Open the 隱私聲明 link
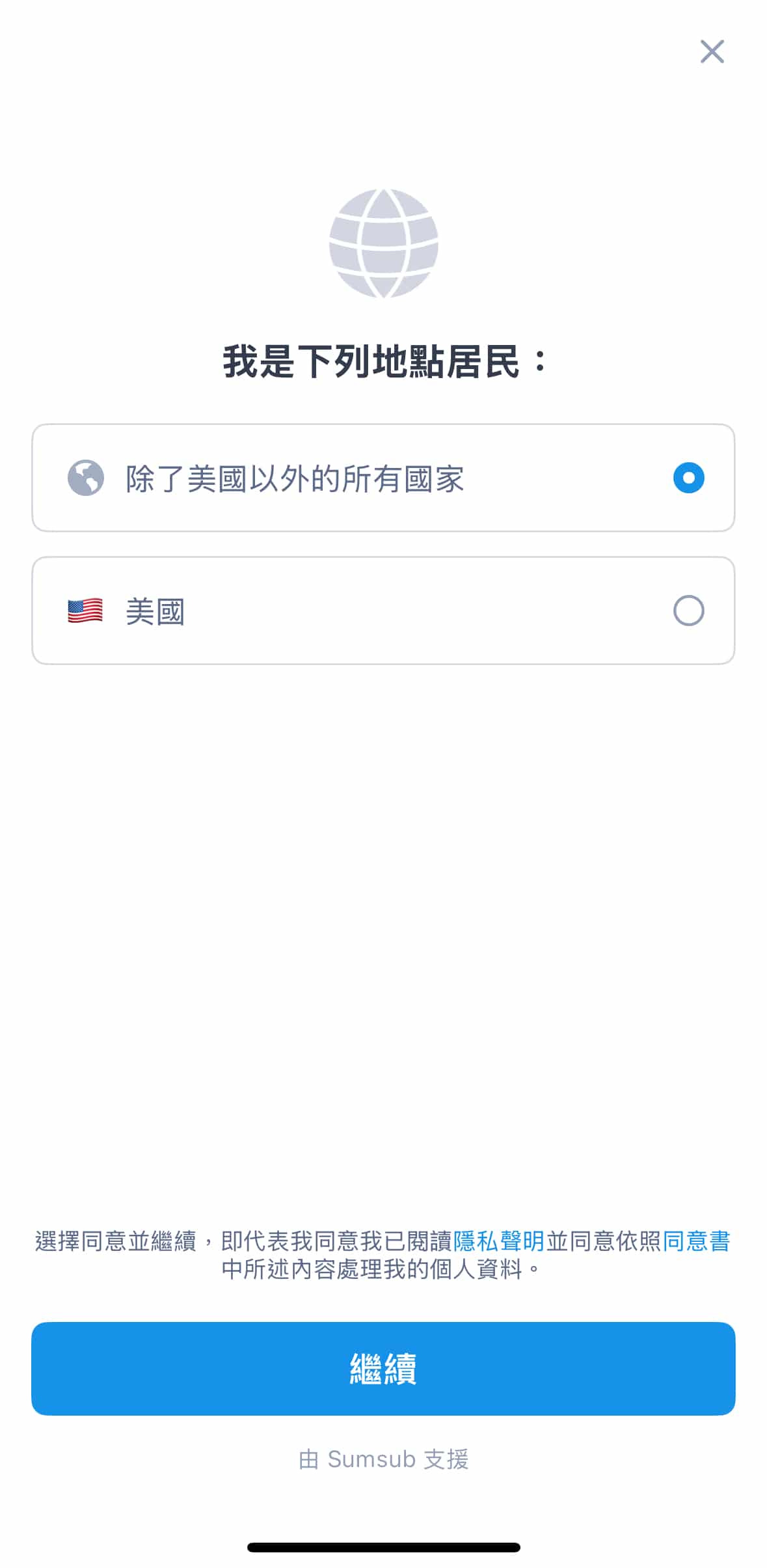Screen dimensions: 767x1568 499,1241
